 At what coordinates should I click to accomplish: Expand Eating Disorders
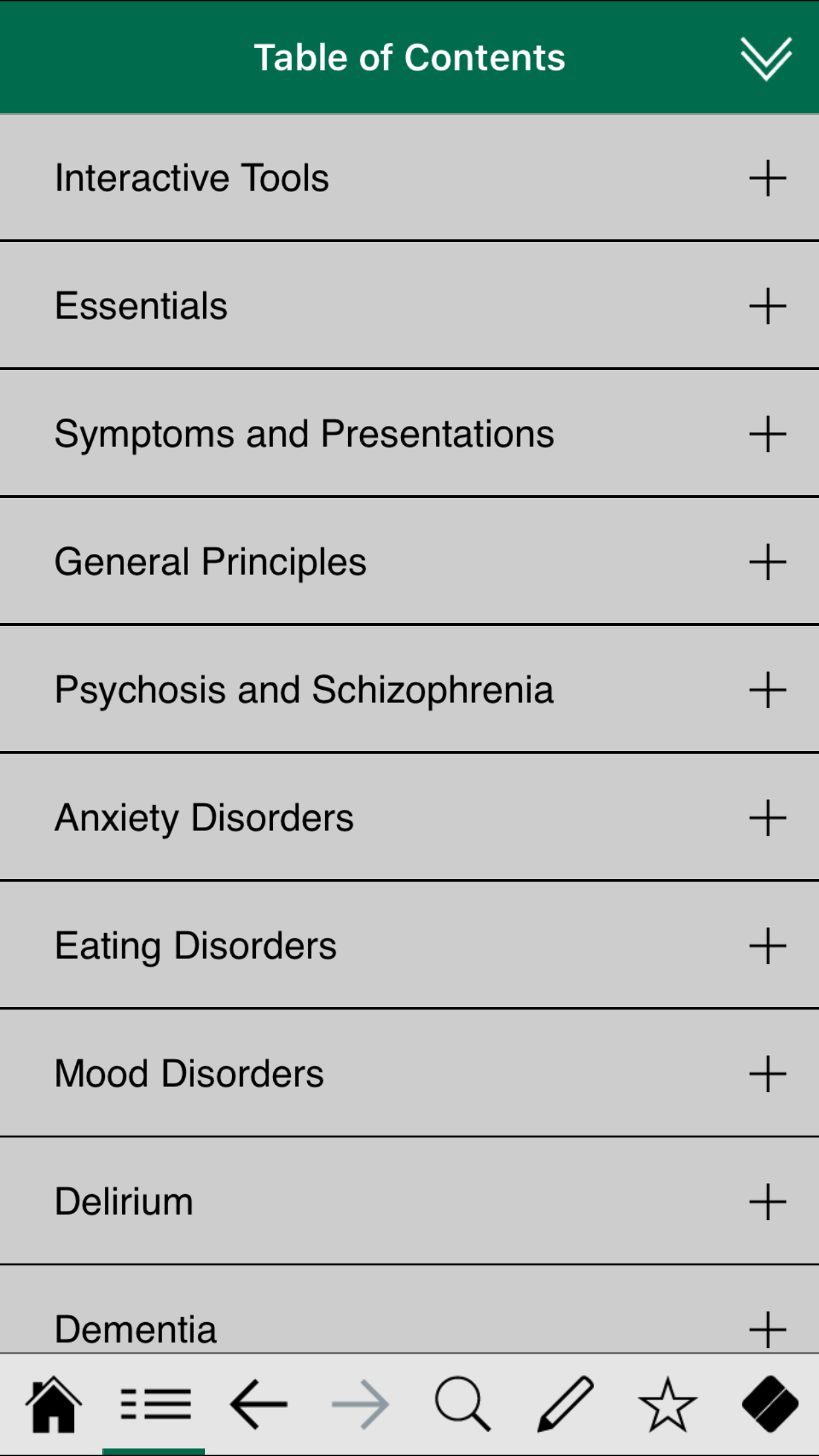click(768, 946)
